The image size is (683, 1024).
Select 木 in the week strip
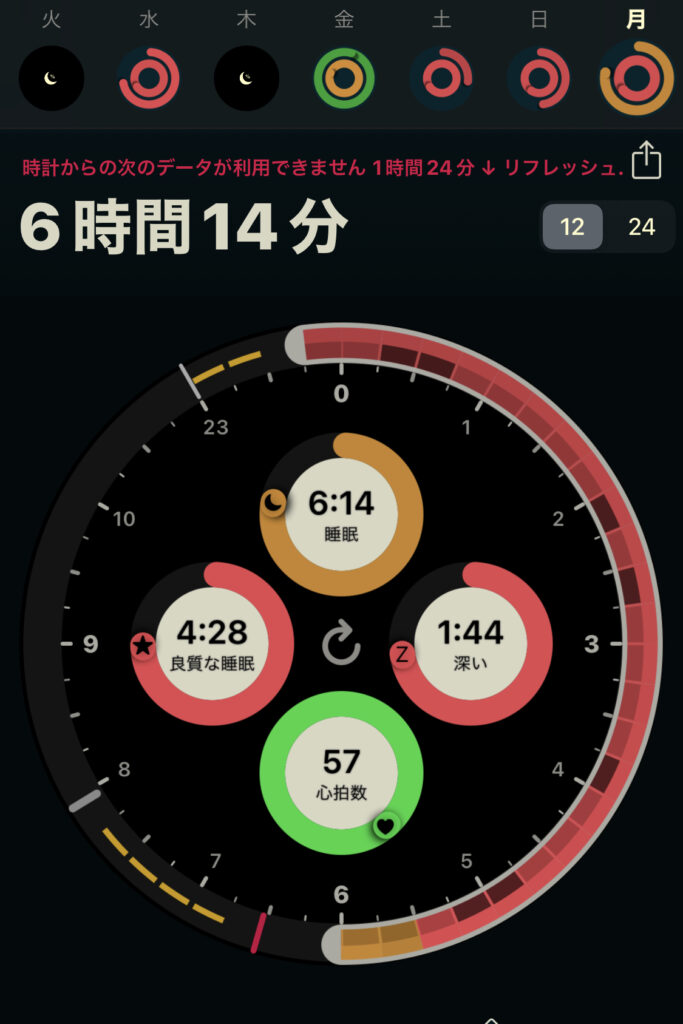click(x=246, y=77)
